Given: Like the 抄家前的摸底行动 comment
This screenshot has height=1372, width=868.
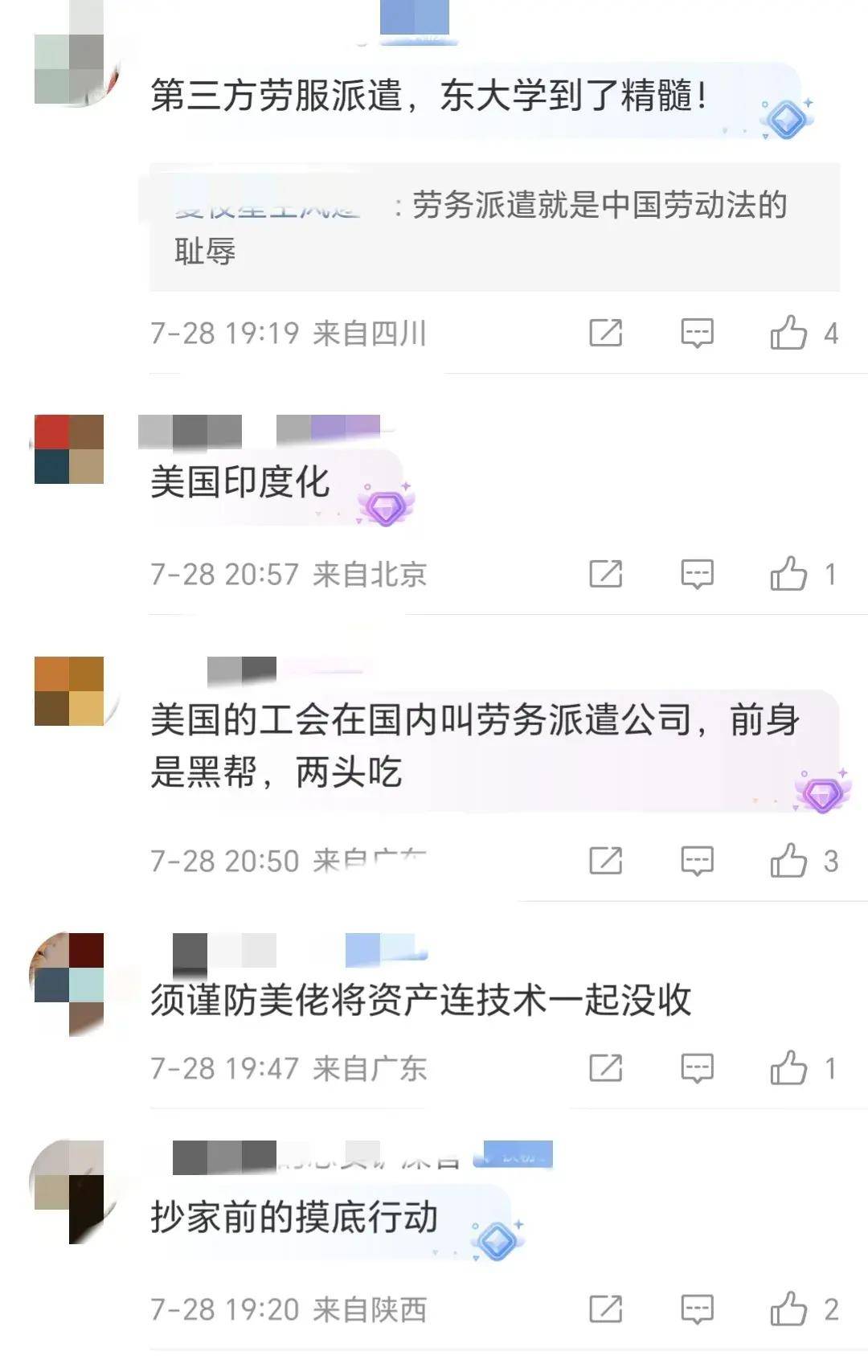Looking at the screenshot, I should (x=788, y=1309).
